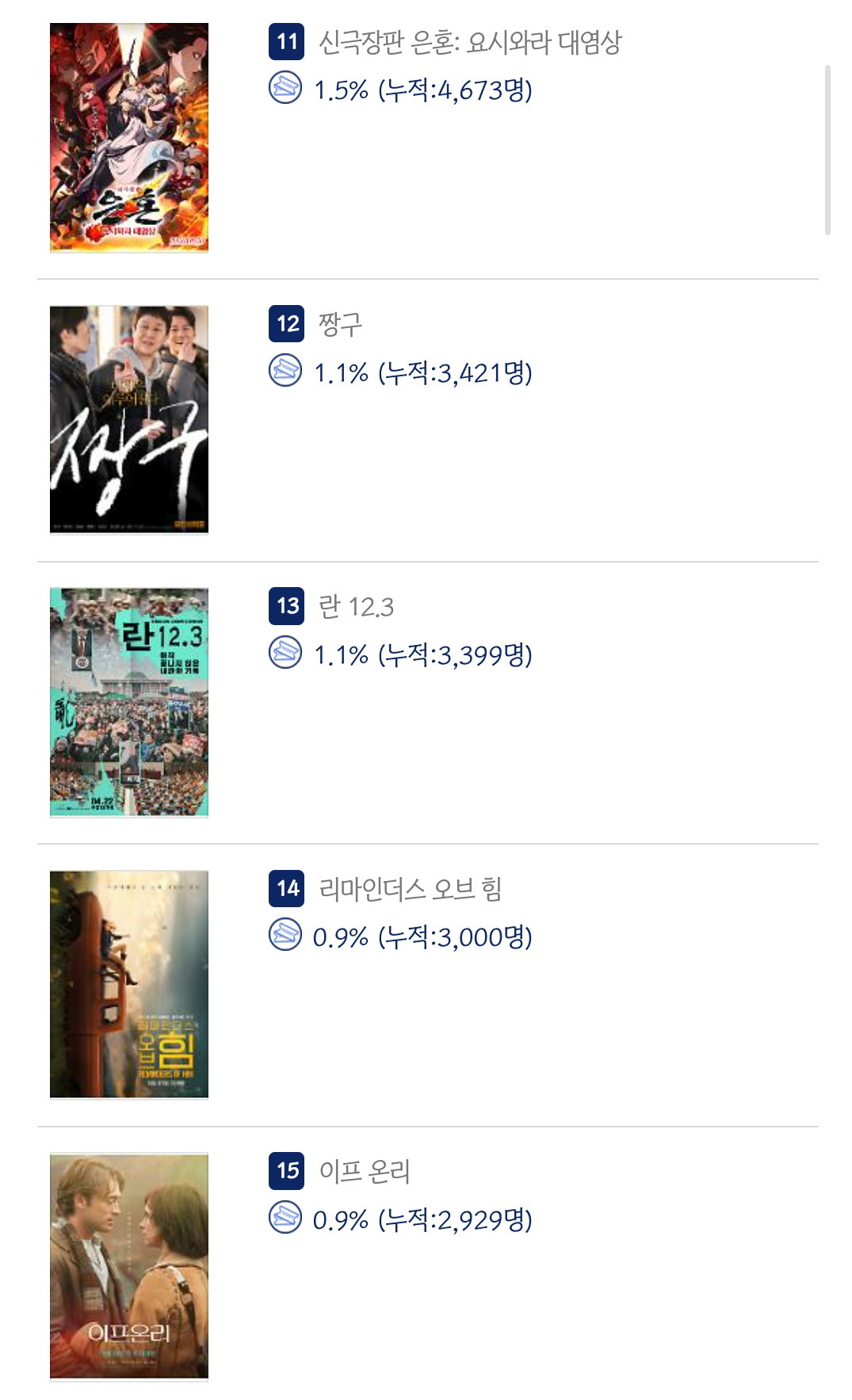852x1400 pixels.
Task: Tap the 짱구 movie poster
Action: pos(129,420)
